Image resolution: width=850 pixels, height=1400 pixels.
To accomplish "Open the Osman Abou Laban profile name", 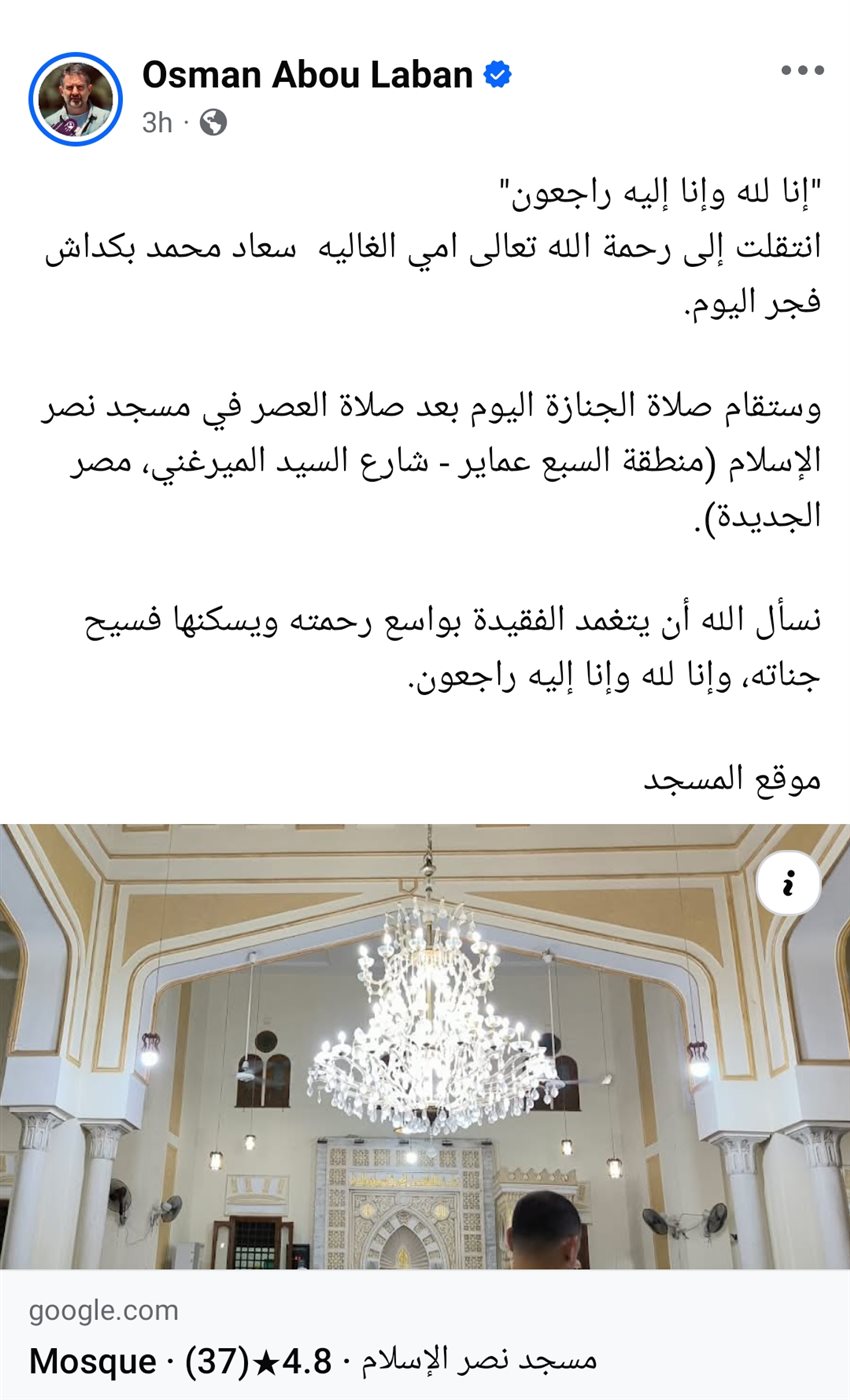I will 307,74.
